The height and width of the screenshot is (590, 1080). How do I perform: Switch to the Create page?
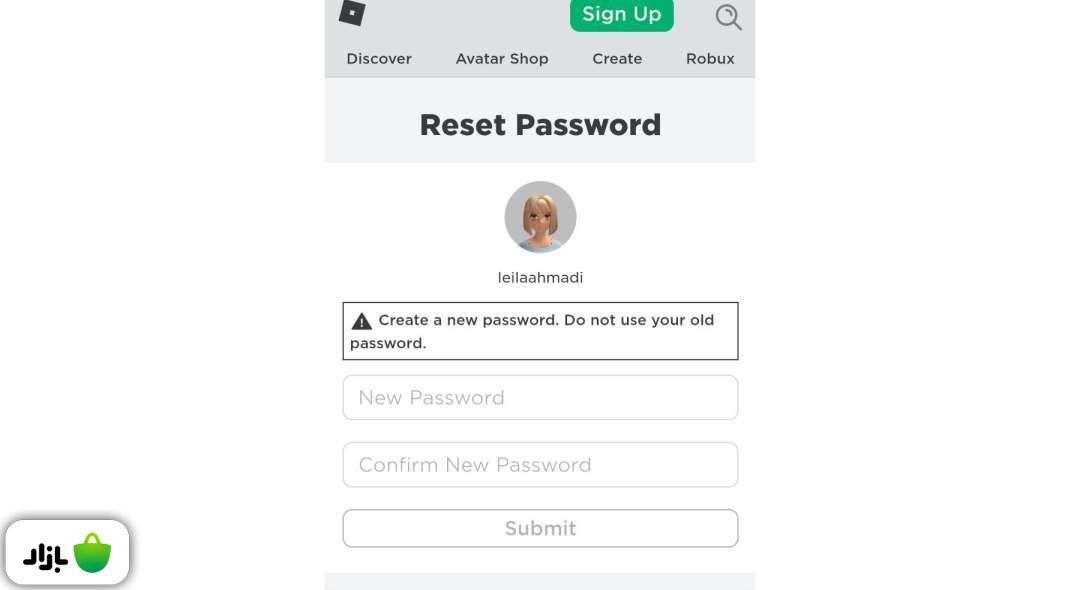pos(617,59)
